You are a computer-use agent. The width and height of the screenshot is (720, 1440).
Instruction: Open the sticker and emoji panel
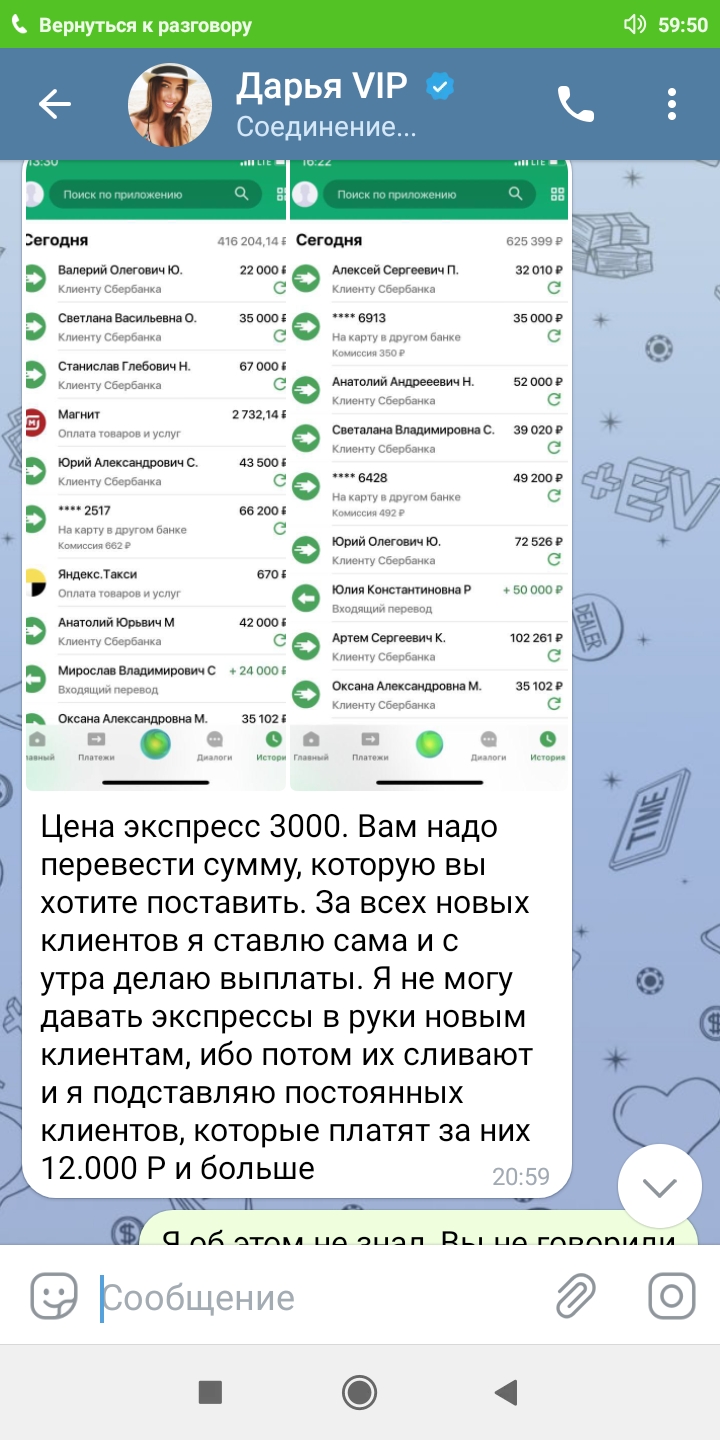click(54, 1297)
